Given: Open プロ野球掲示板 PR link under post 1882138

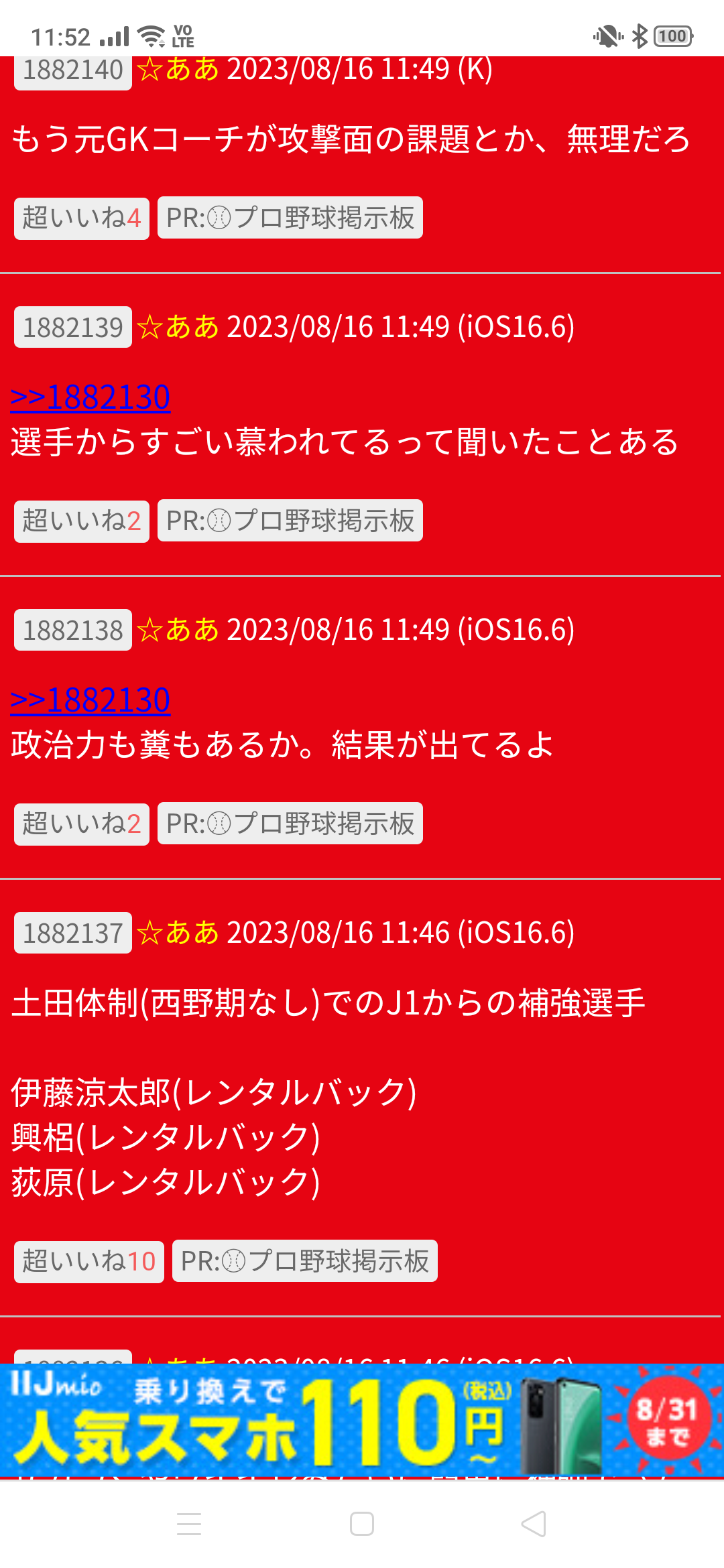Looking at the screenshot, I should pyautogui.click(x=290, y=824).
